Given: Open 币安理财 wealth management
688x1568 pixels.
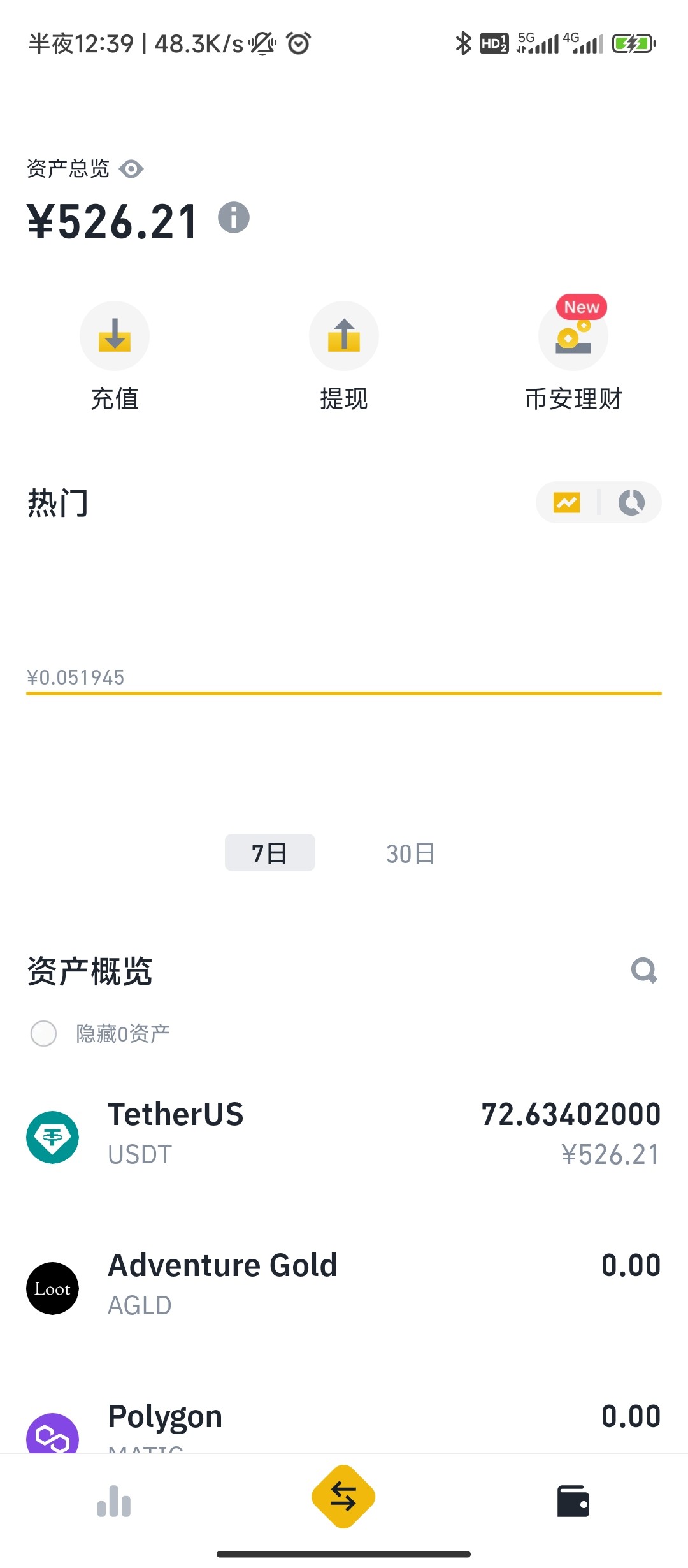Looking at the screenshot, I should [573, 357].
